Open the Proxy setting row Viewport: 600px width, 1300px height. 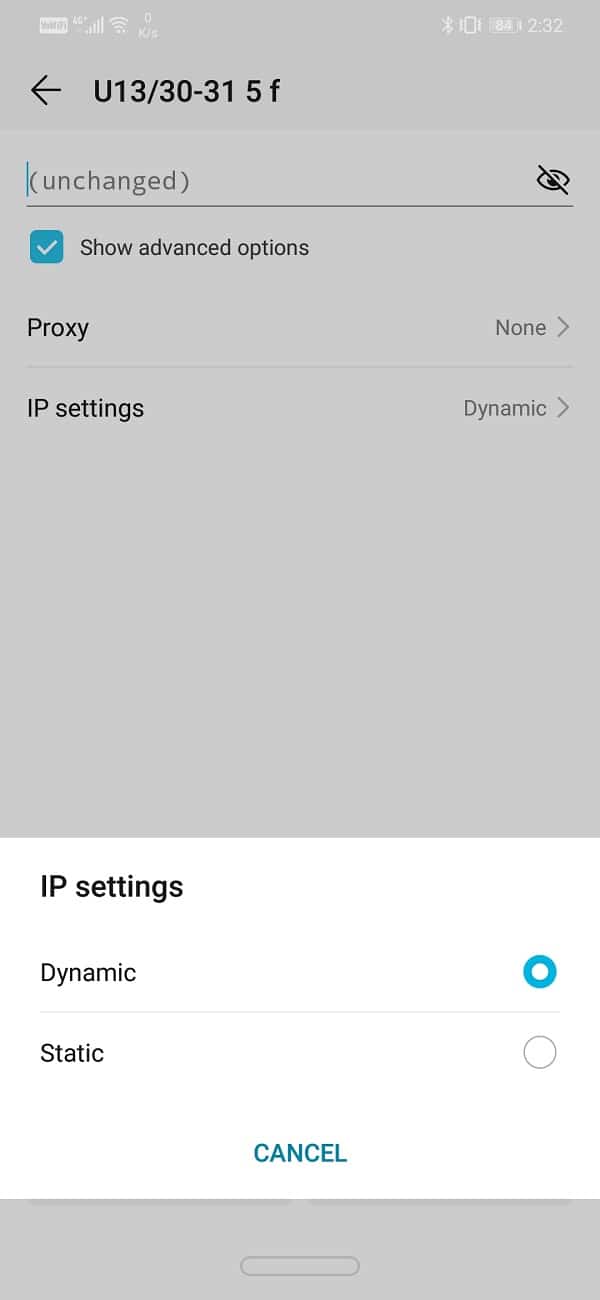[300, 328]
